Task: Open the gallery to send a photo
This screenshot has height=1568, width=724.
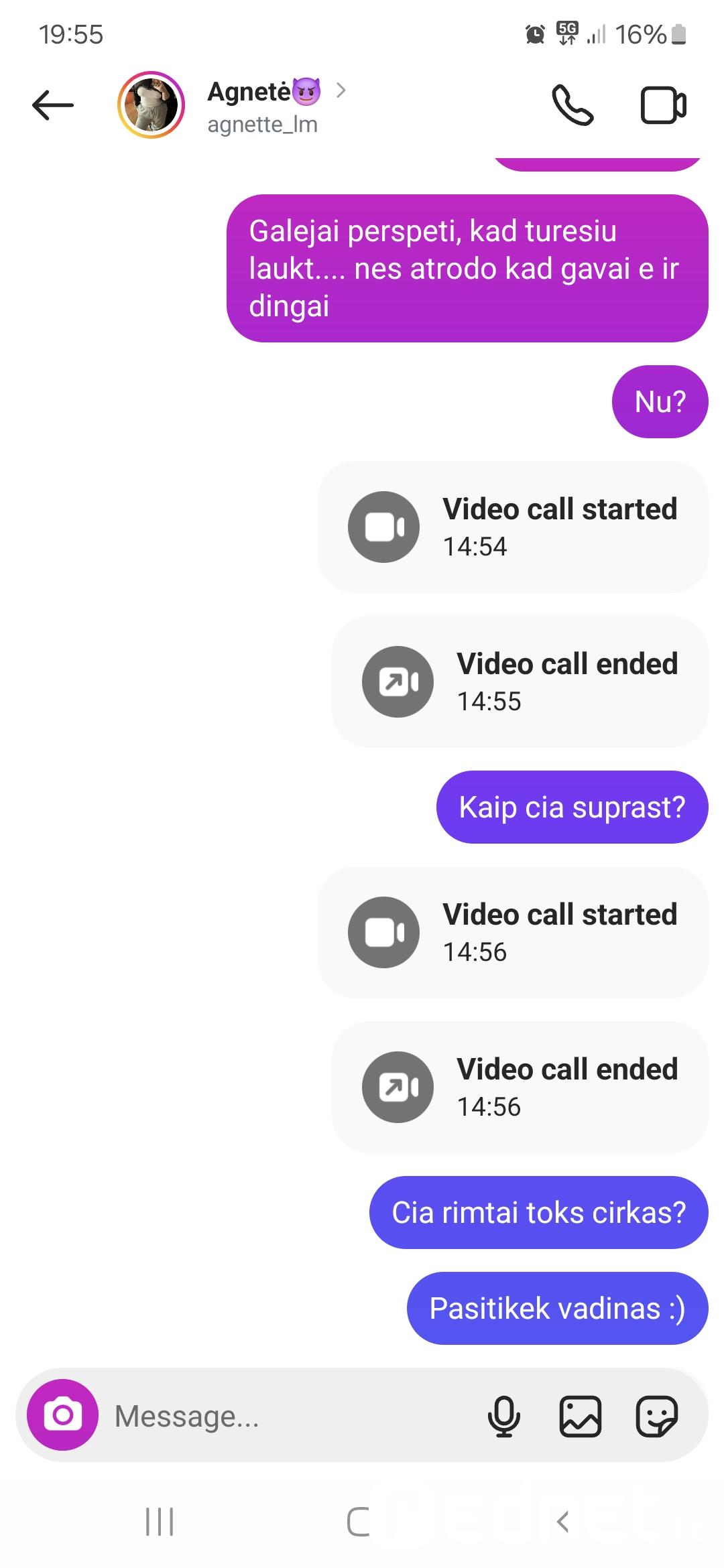Action: (580, 1416)
